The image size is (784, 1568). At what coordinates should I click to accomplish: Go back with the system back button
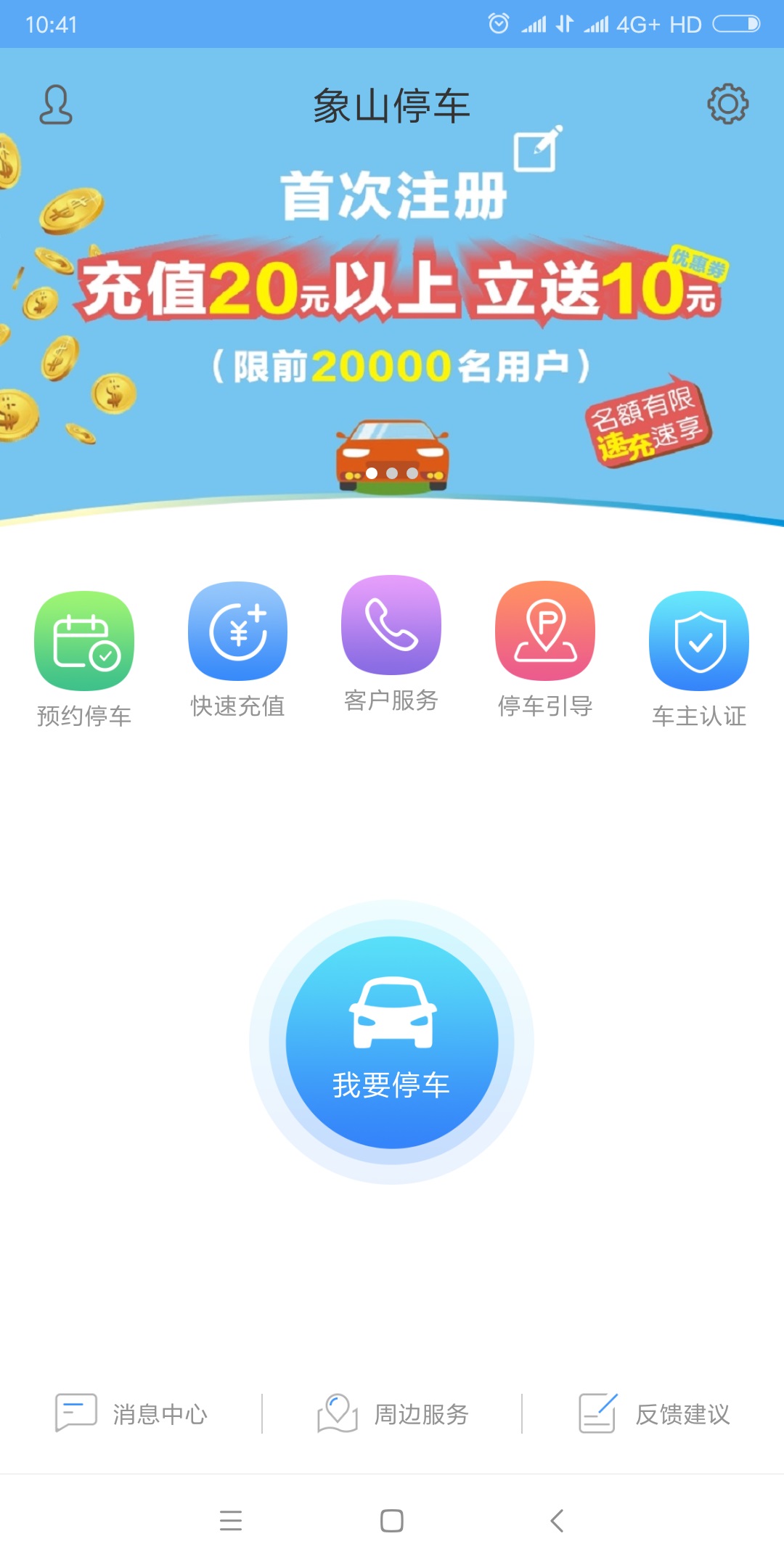pos(557,1521)
